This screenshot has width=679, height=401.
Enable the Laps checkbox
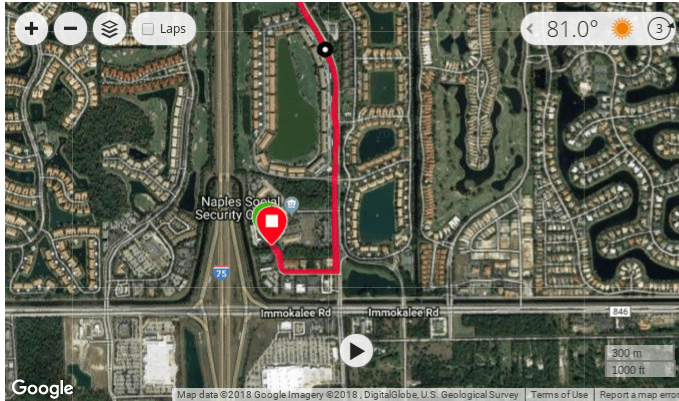click(148, 29)
